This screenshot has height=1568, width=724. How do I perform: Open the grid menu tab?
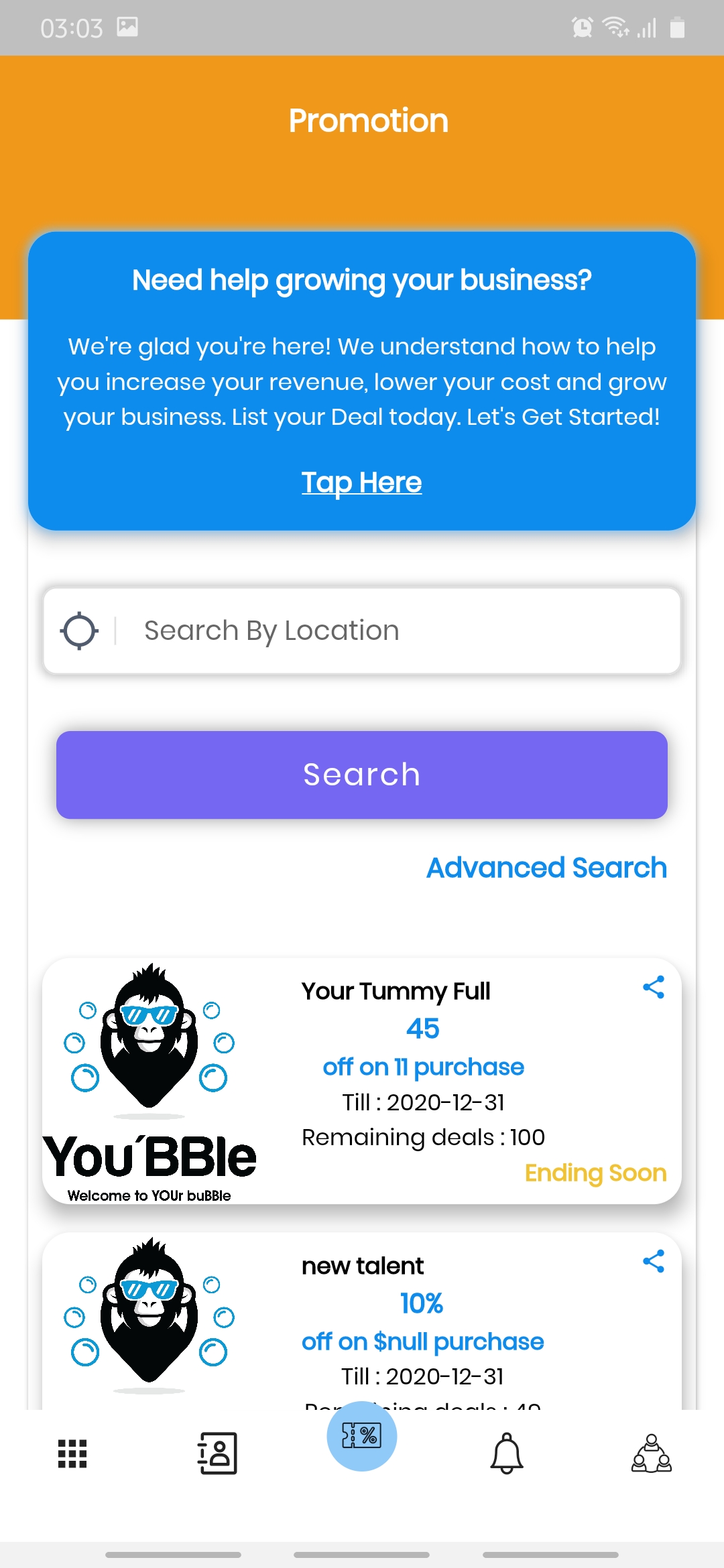coord(72,1453)
